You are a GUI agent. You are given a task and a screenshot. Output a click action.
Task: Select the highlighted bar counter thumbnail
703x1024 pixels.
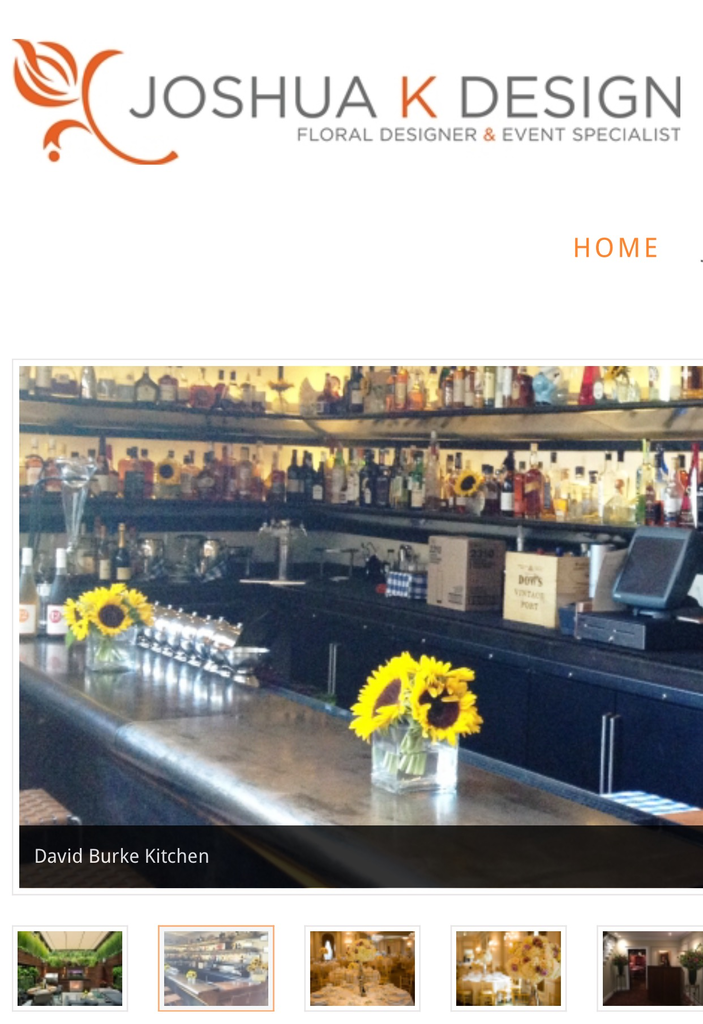[x=216, y=968]
